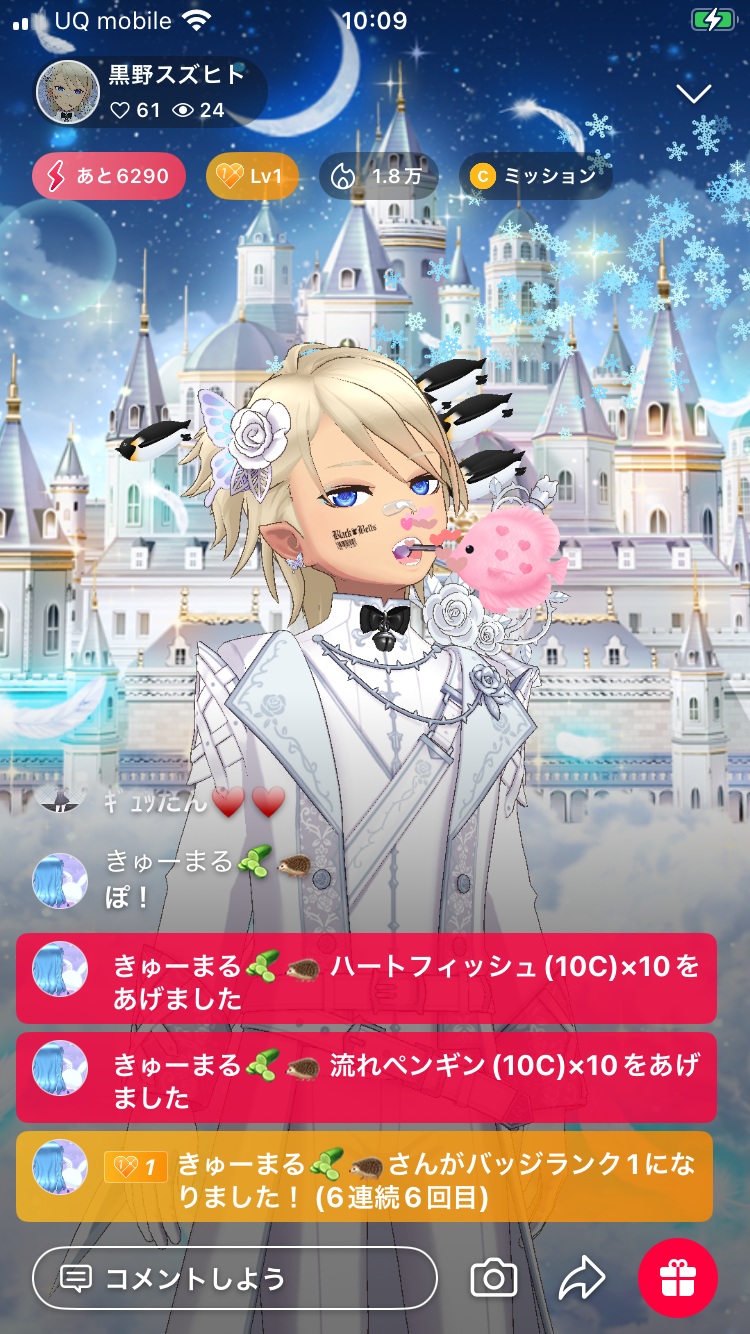Viewport: 750px width, 1334px height.
Task: Open the Lv1 badge chip
Action: coord(252,177)
